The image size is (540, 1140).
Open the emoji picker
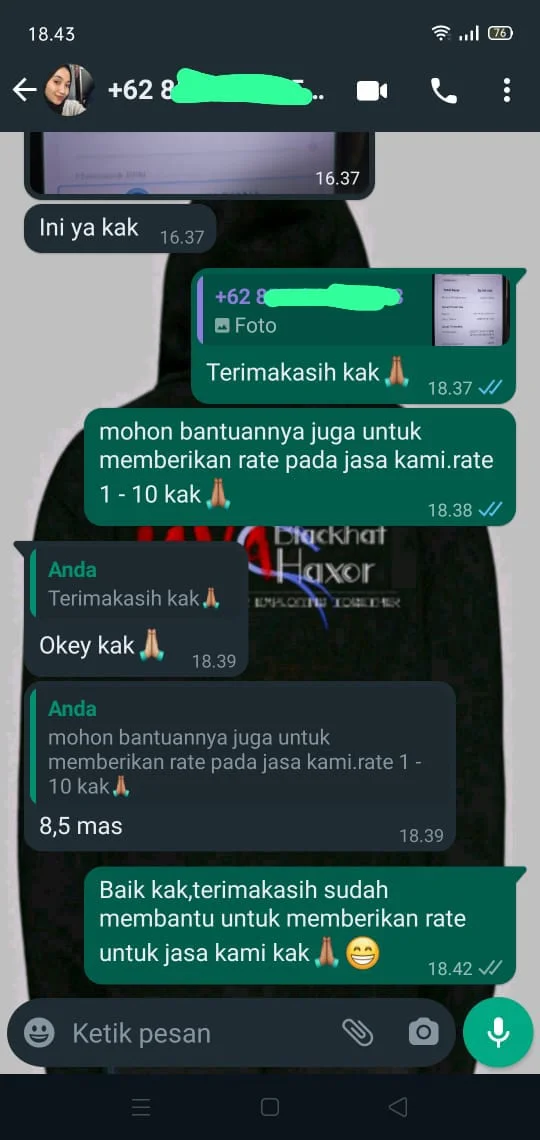39,1032
